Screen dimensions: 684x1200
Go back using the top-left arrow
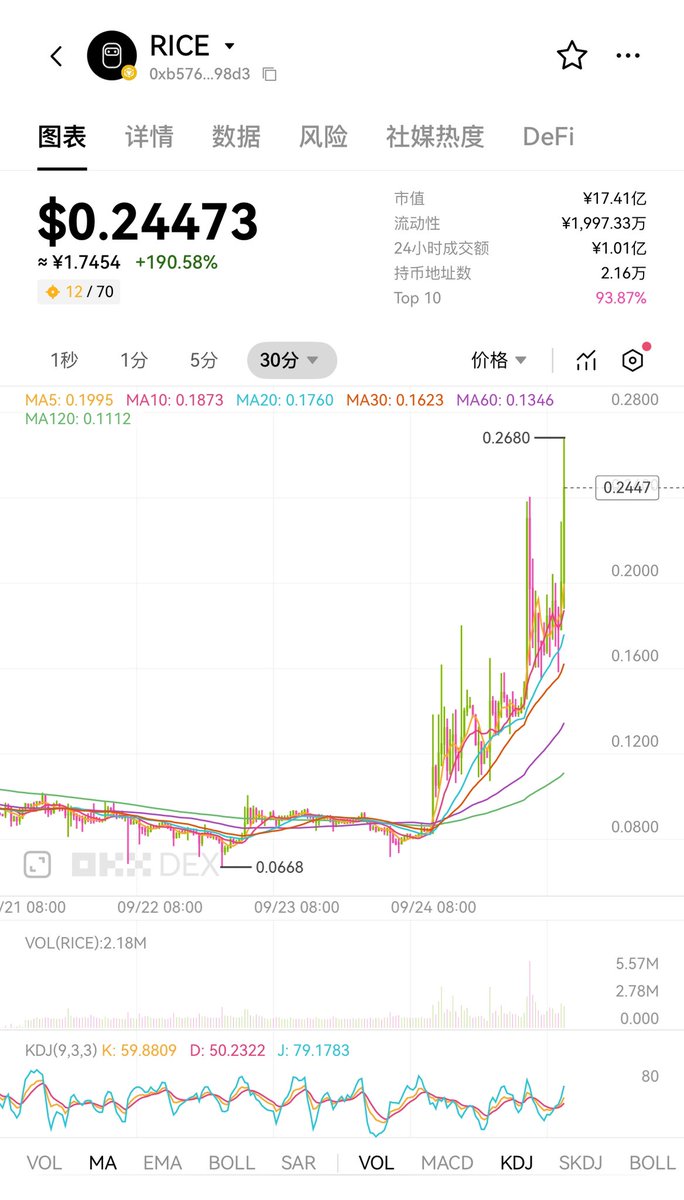[56, 57]
